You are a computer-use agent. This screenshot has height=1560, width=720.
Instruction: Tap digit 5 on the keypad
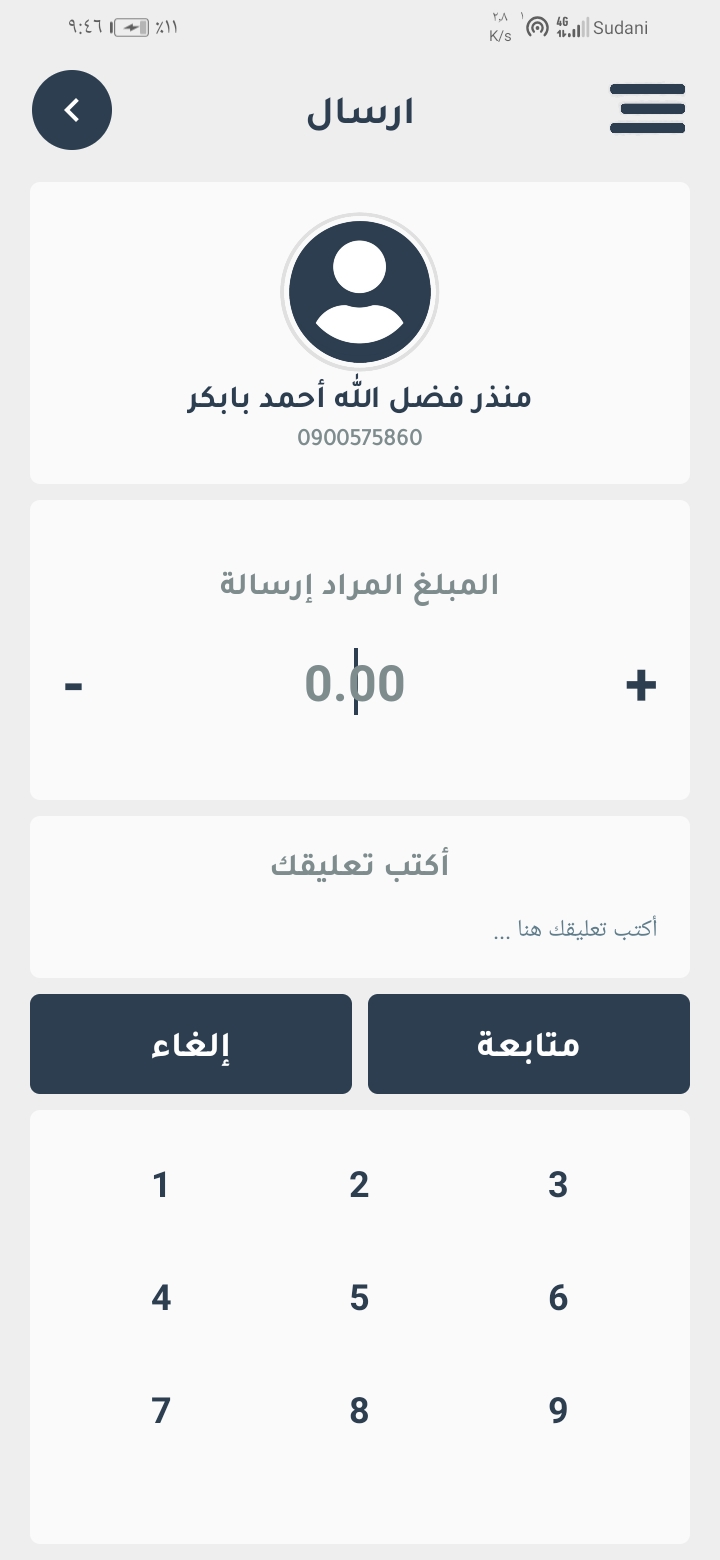[359, 1297]
